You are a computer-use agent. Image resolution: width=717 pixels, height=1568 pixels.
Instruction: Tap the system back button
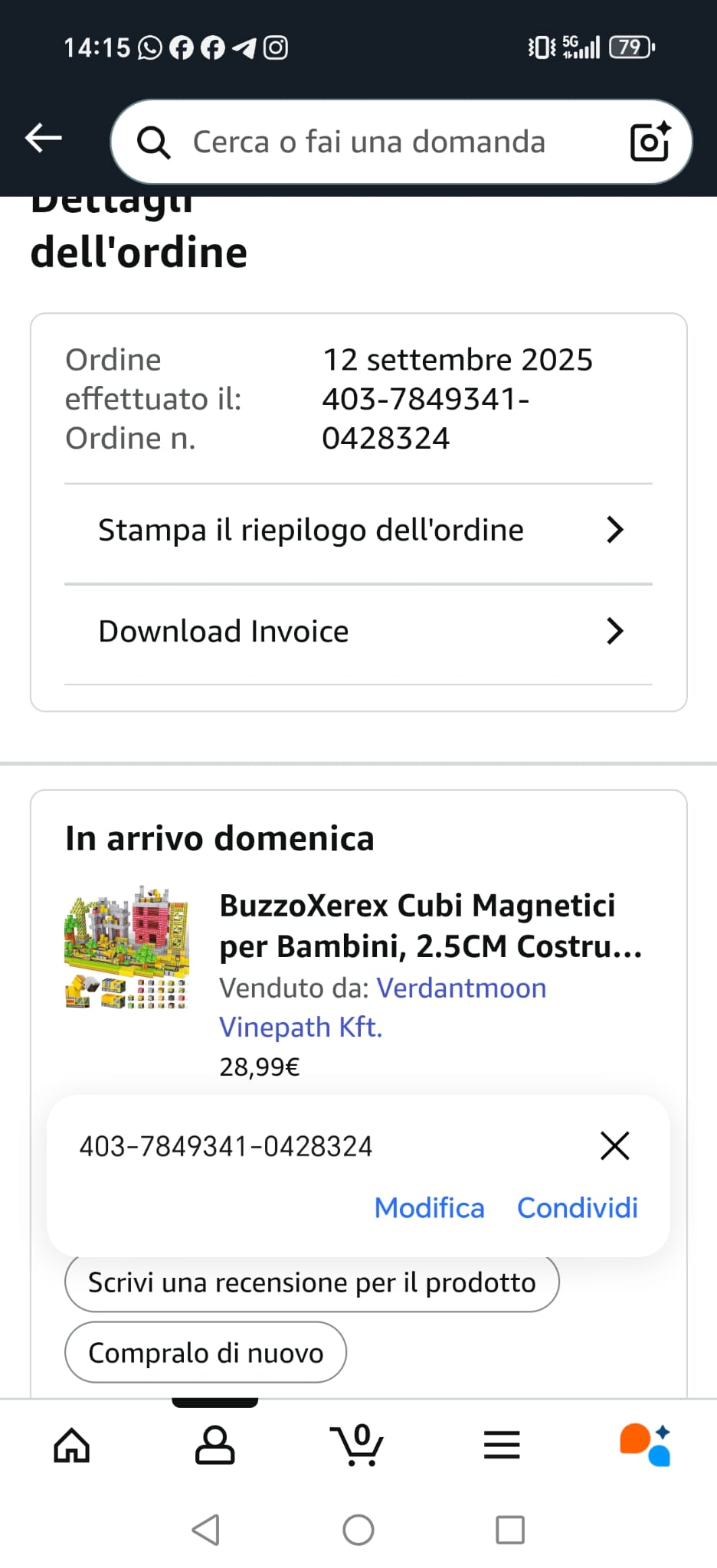[x=205, y=1530]
